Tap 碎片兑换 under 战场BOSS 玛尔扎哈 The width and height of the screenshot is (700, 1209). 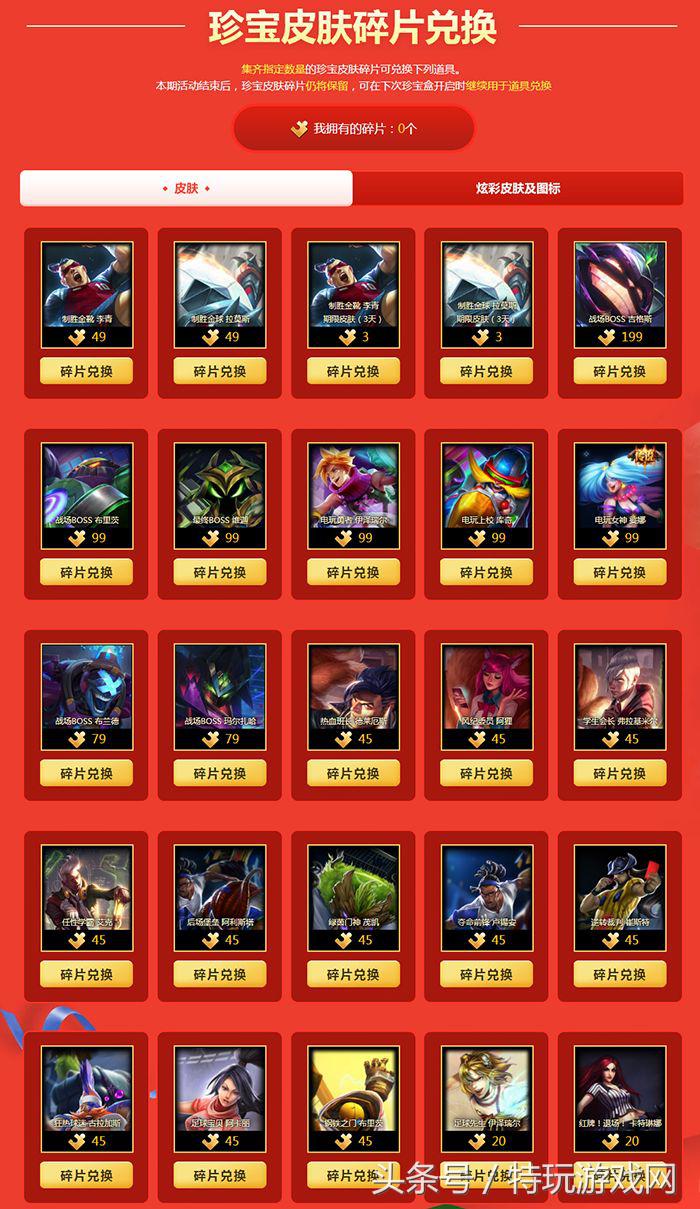219,773
